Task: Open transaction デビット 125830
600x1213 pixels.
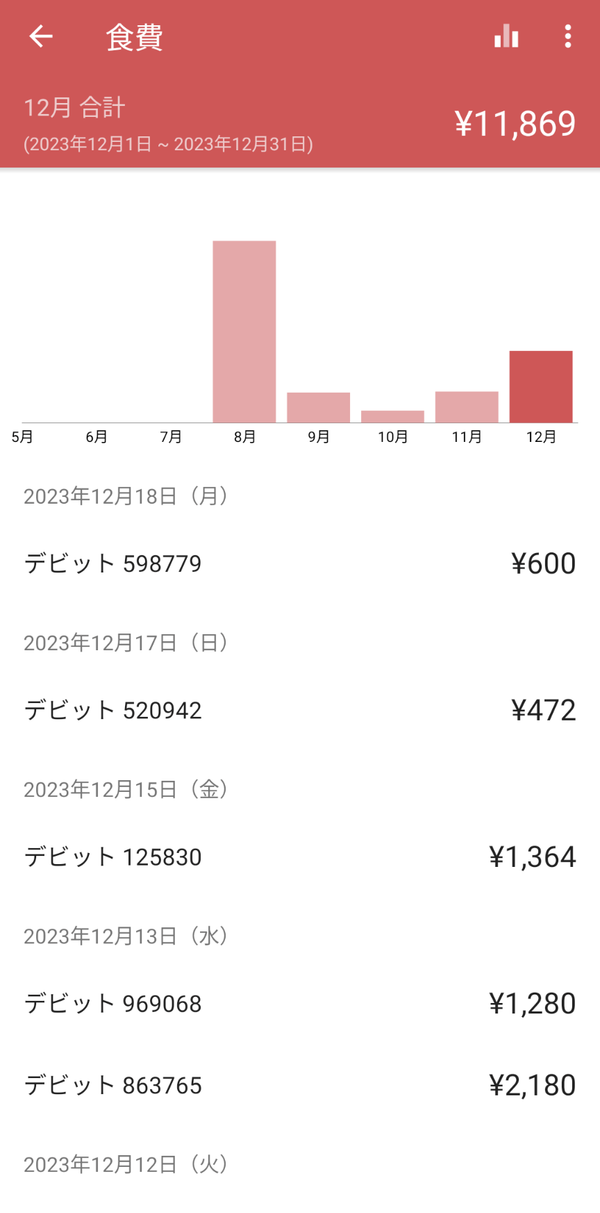Action: [x=300, y=857]
